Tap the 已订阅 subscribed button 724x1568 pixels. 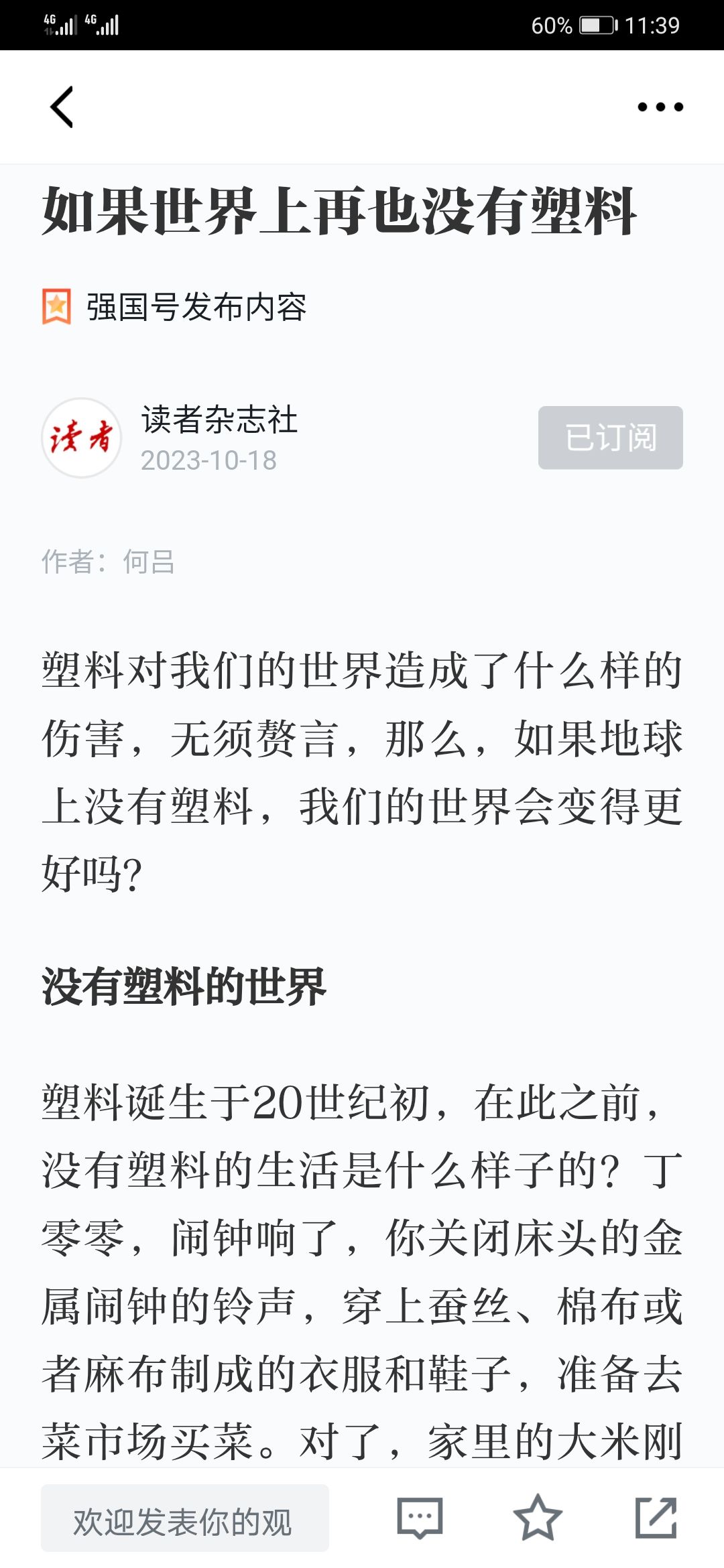tap(611, 438)
